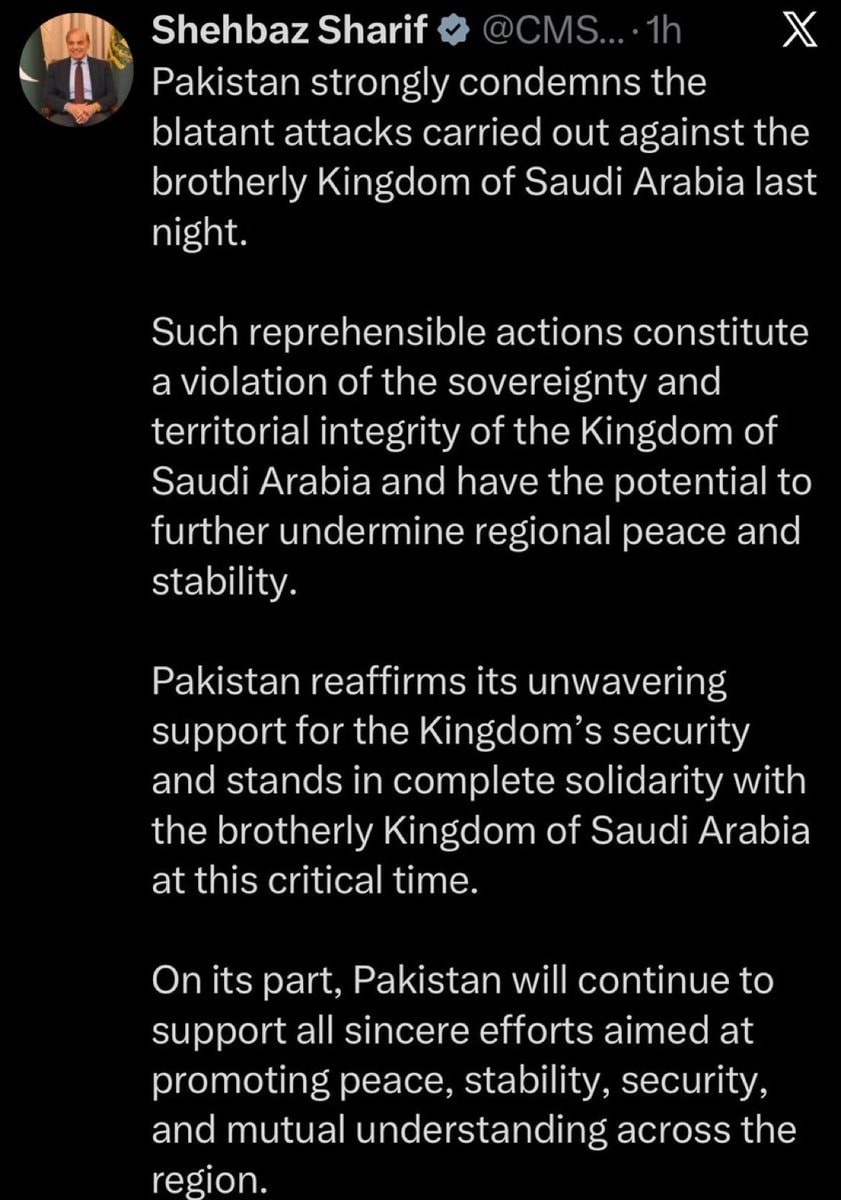Viewport: 841px width, 1200px height.
Task: Open Shehbaz Sharif's profile picture
Action: point(77,68)
